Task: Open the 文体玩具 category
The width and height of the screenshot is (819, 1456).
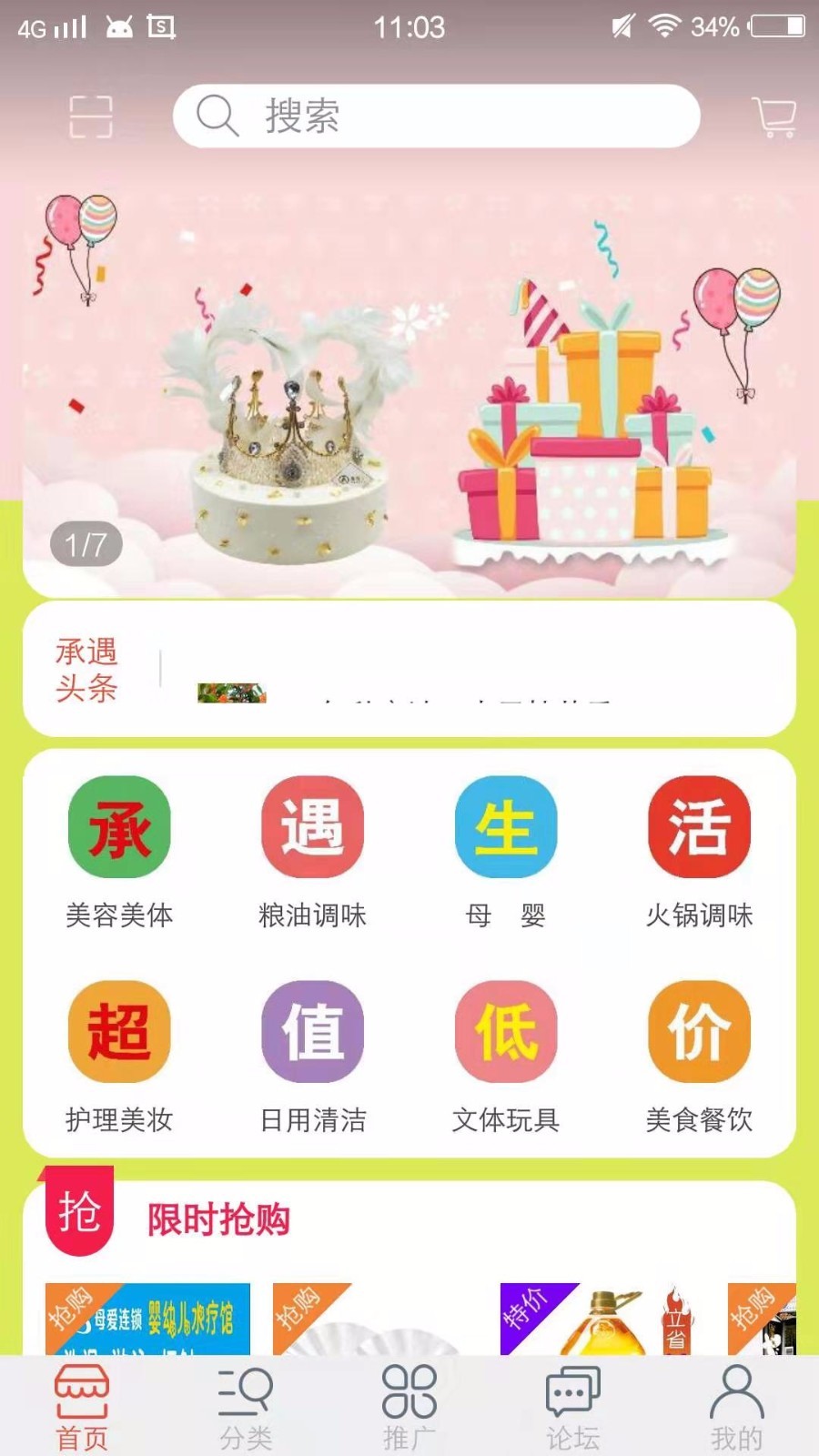Action: point(506,1056)
